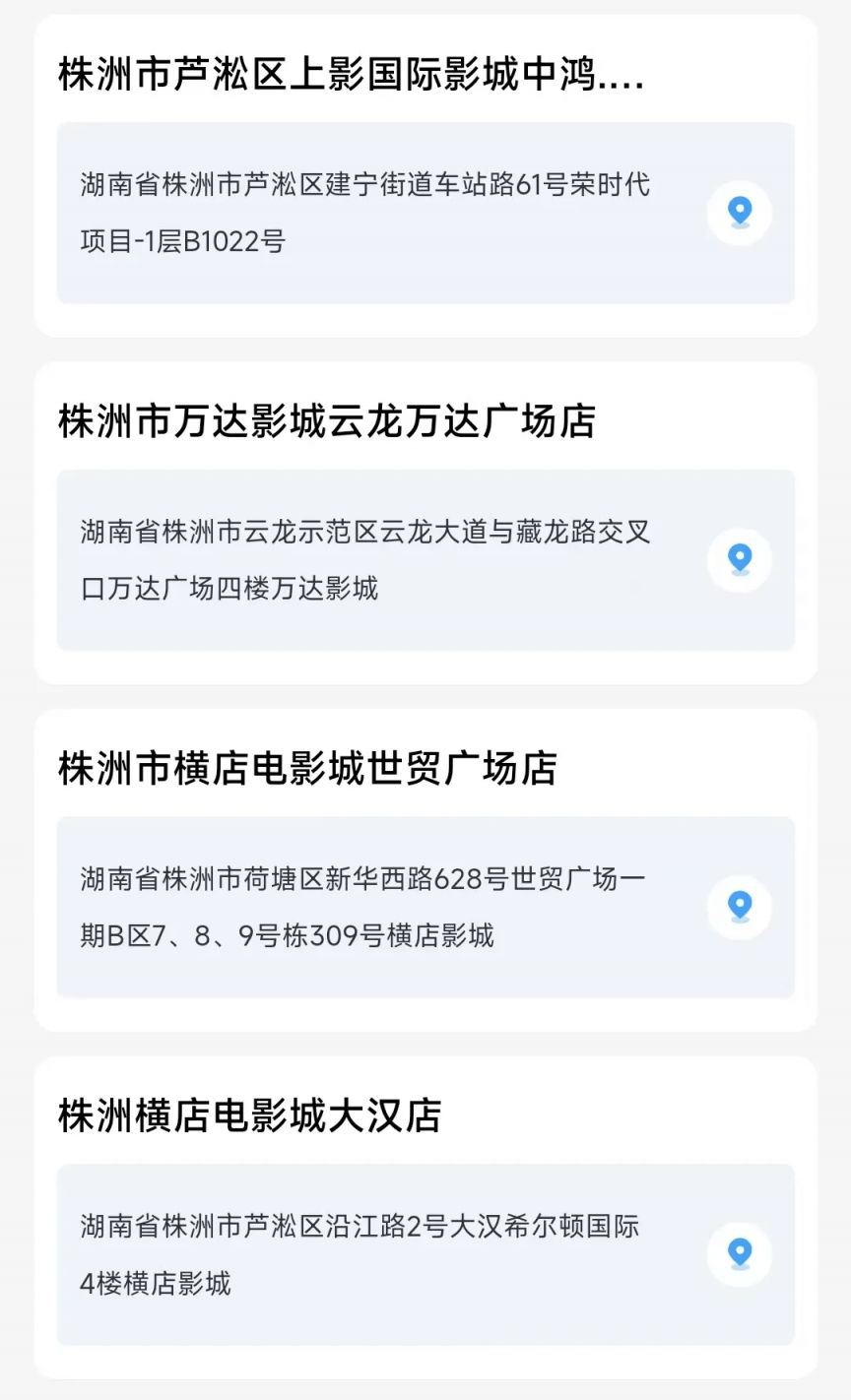Tap location pin for 上影国际影城中鸿 cinema
Screen dimensions: 851x1400
tap(739, 213)
